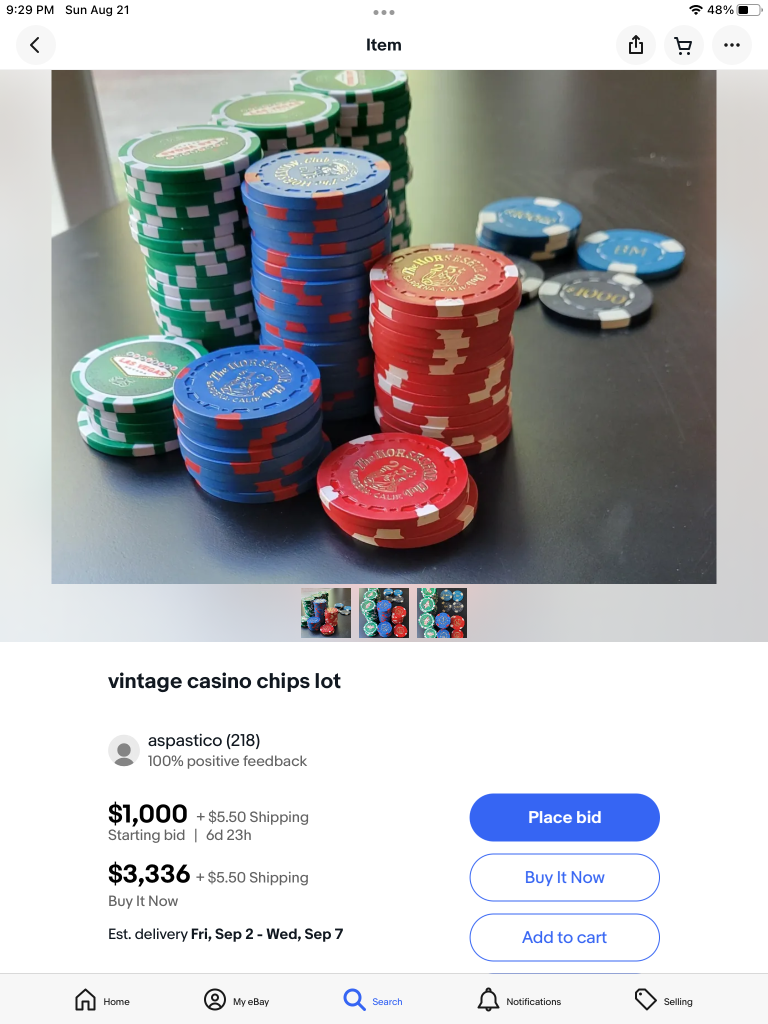Open the shopping cart
Image resolution: width=768 pixels, height=1024 pixels.
coord(684,45)
